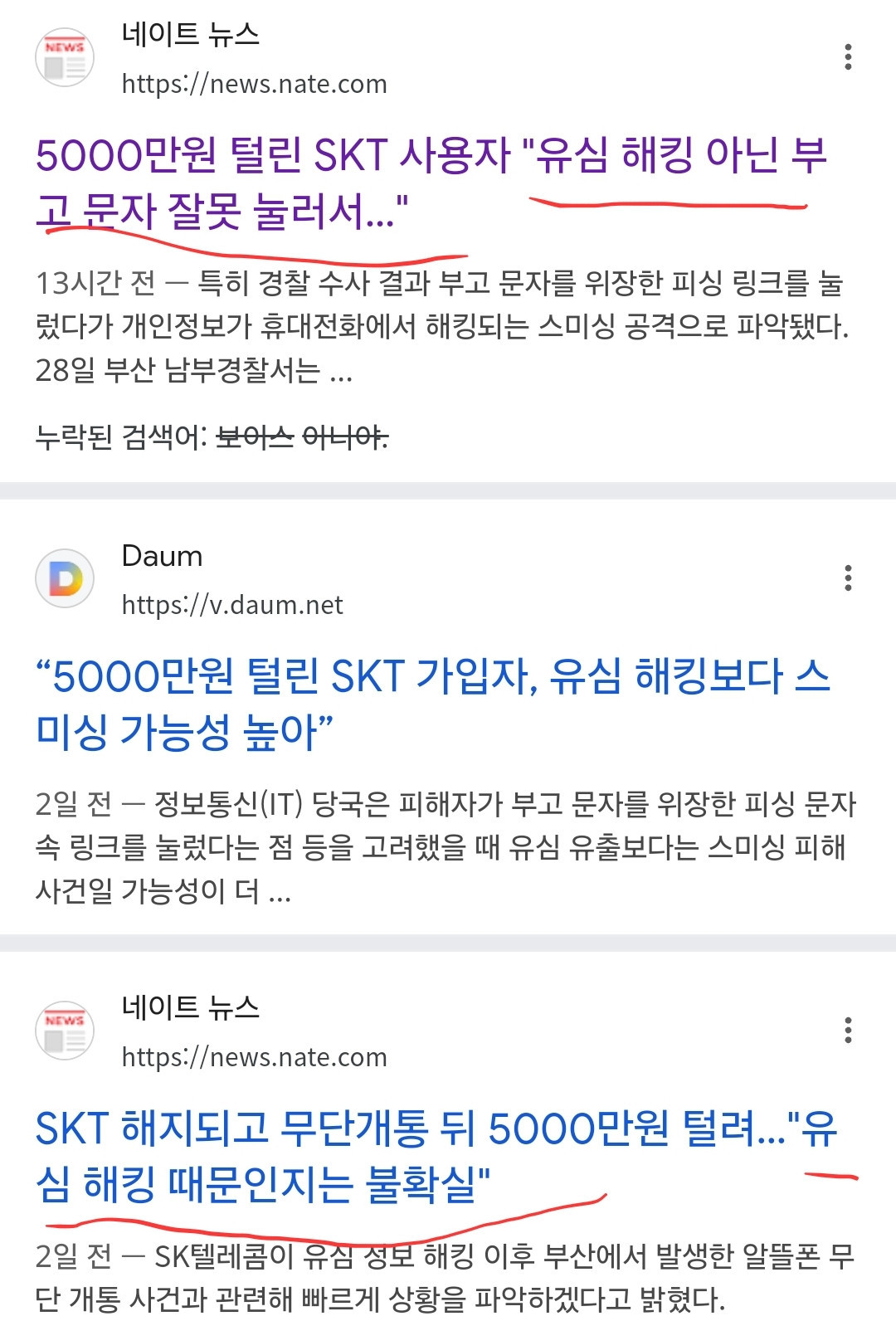Visit the v.daum.net source site
The width and height of the screenshot is (896, 1321).
coord(232,605)
